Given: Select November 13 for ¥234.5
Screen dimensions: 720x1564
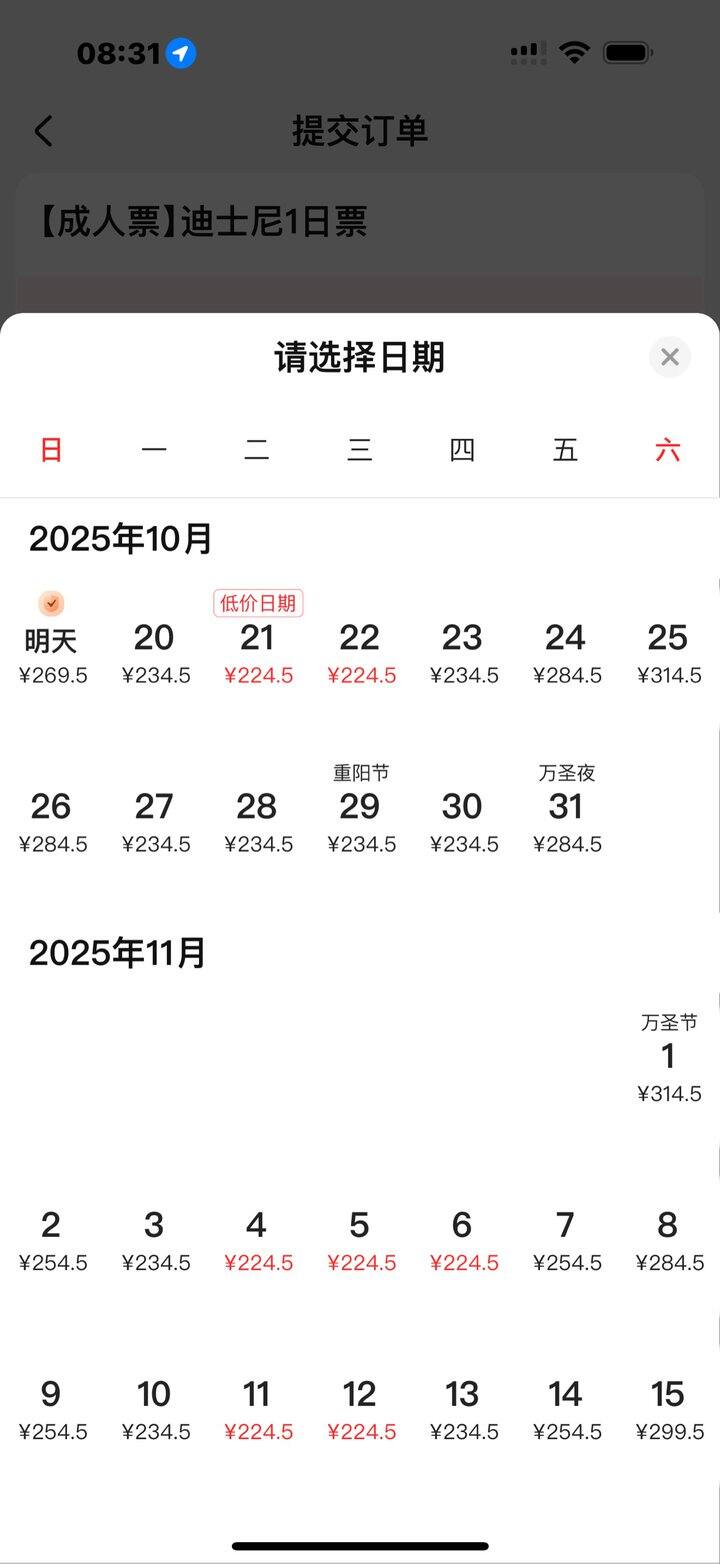Looking at the screenshot, I should coord(463,1407).
